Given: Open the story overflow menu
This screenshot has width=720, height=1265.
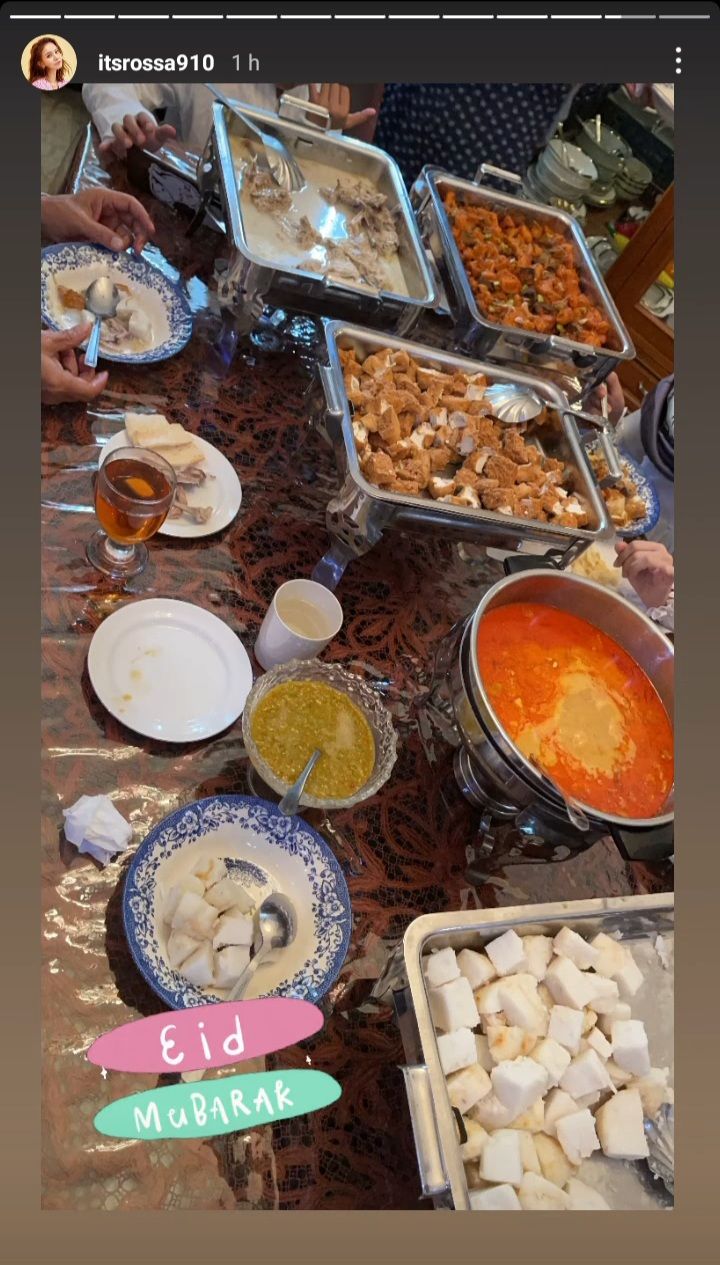Looking at the screenshot, I should 677,61.
